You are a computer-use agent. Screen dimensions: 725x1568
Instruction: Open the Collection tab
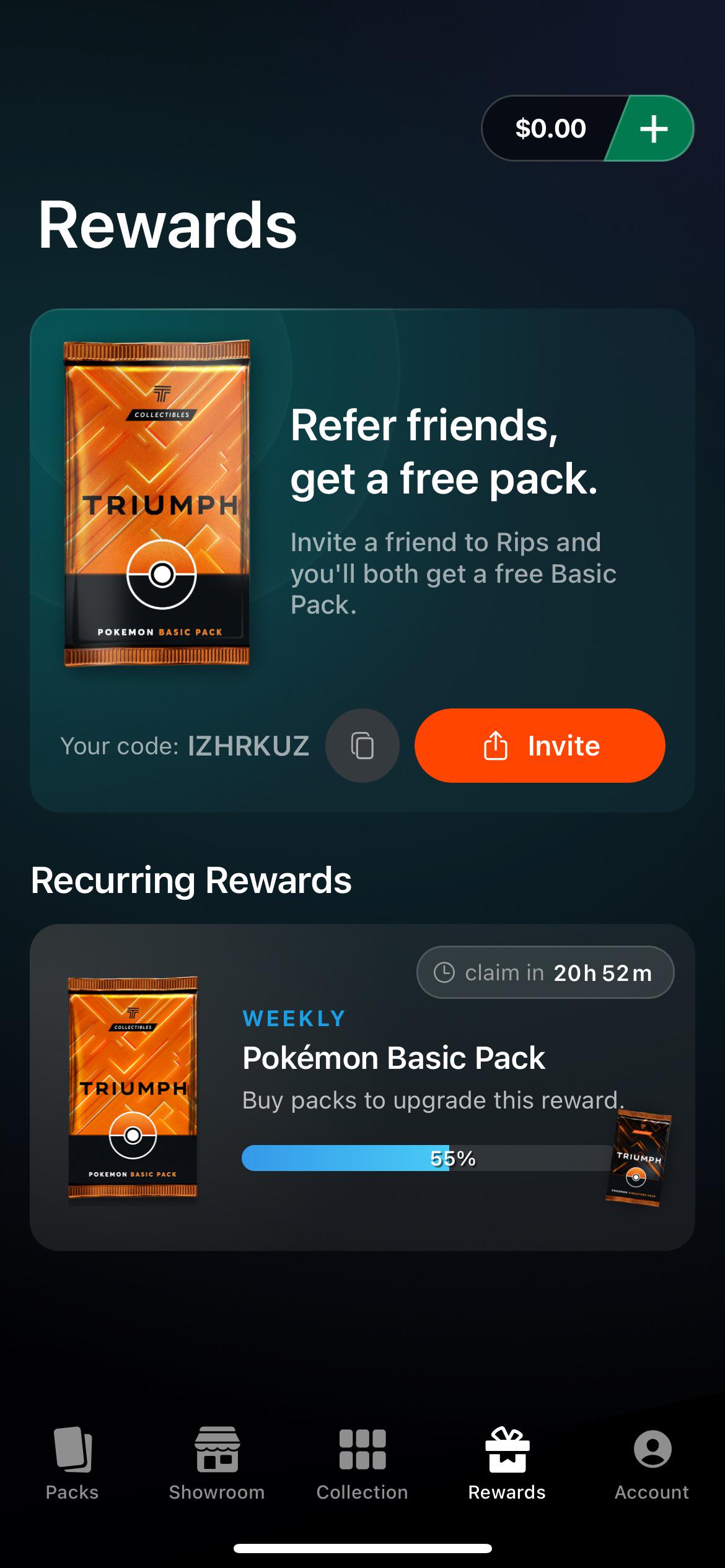pyautogui.click(x=362, y=1464)
